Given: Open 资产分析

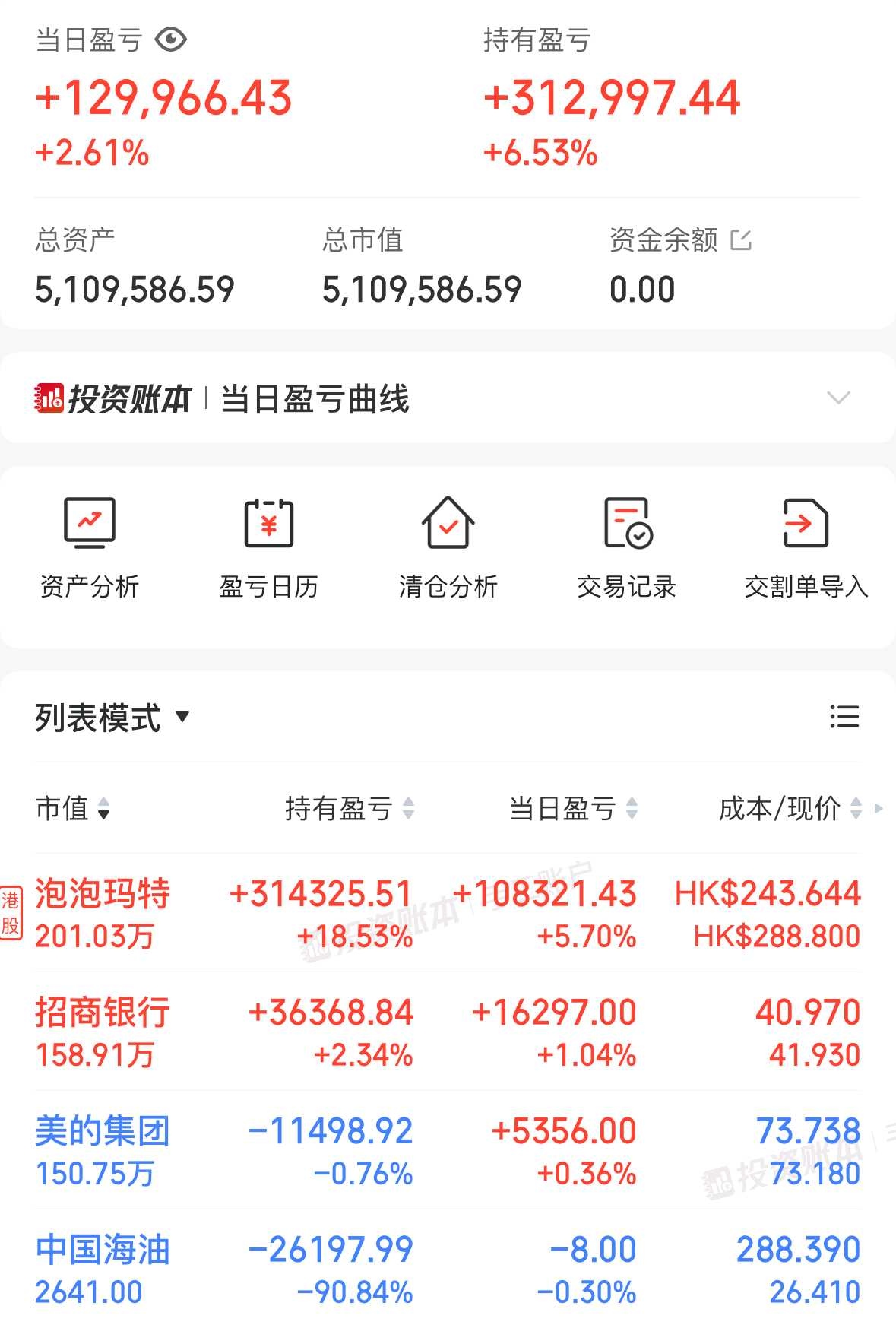Looking at the screenshot, I should tap(90, 547).
